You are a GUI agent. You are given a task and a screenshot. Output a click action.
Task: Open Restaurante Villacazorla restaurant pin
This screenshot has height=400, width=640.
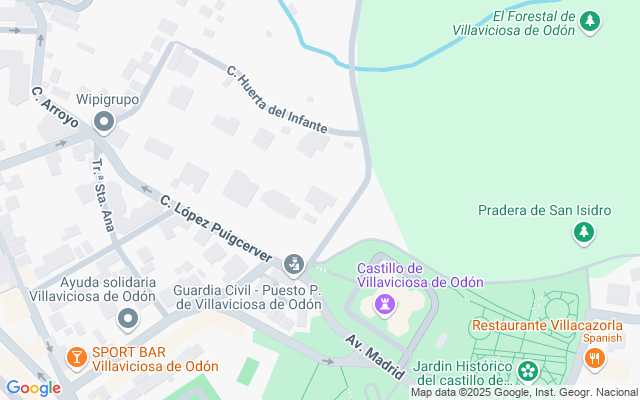596,358
